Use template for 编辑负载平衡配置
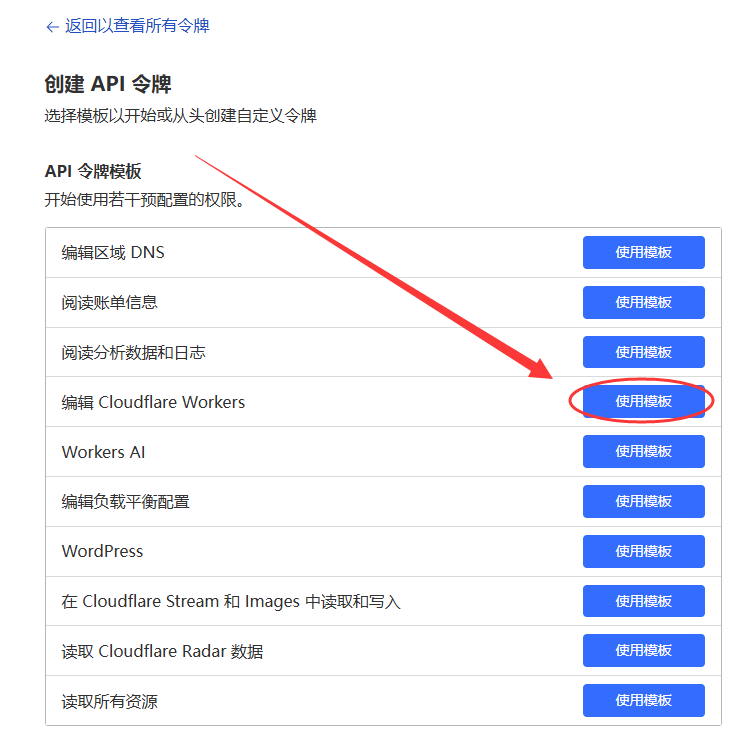 coord(643,501)
